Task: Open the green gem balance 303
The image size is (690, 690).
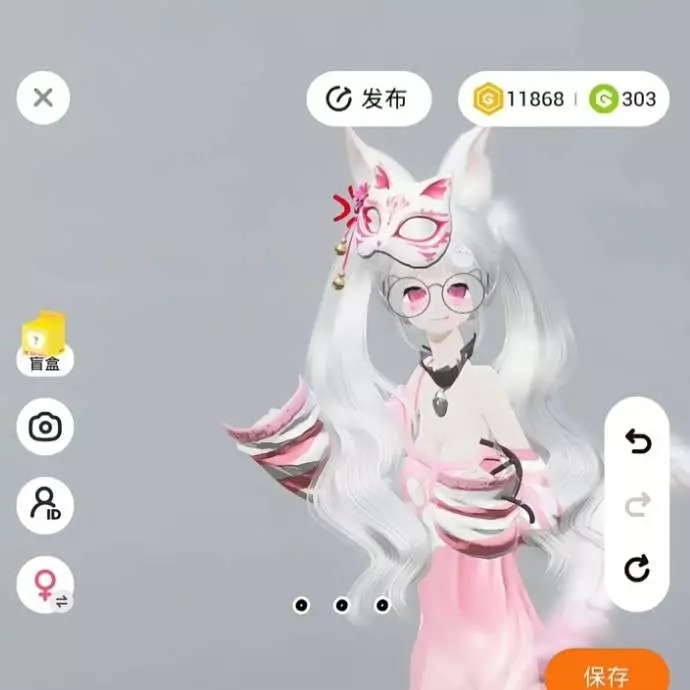Action: click(x=625, y=98)
